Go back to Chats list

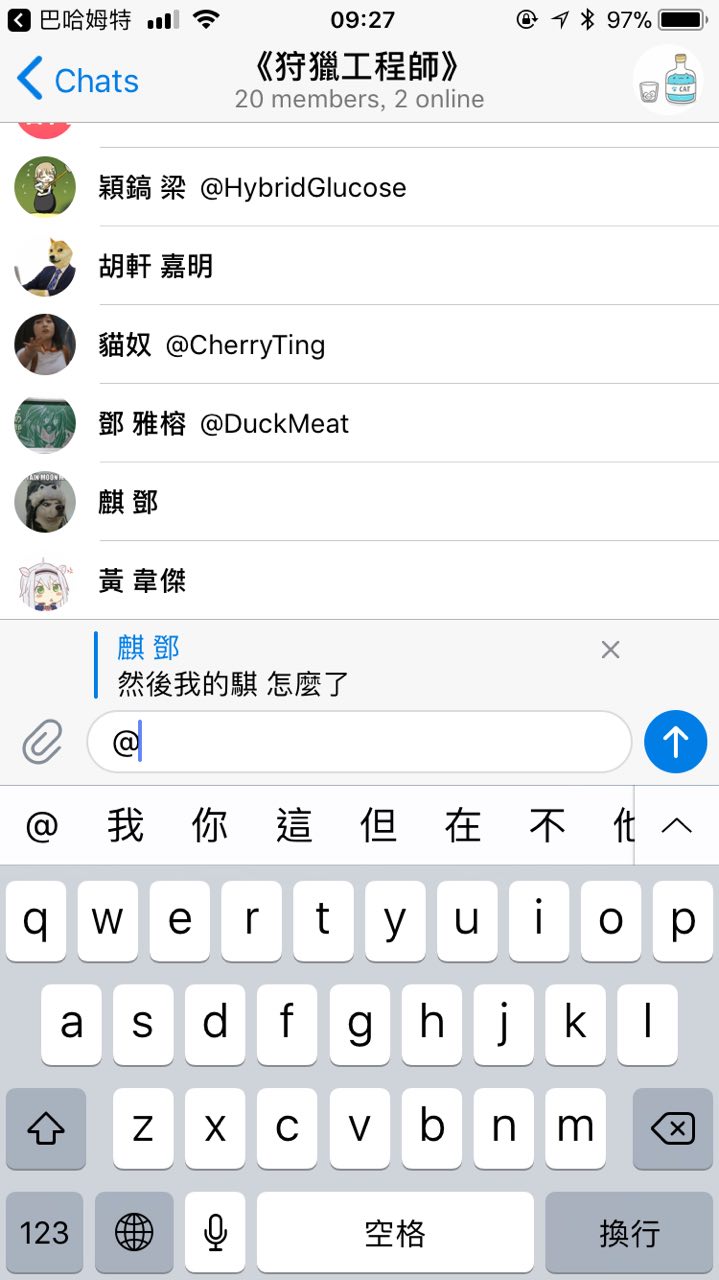point(78,81)
